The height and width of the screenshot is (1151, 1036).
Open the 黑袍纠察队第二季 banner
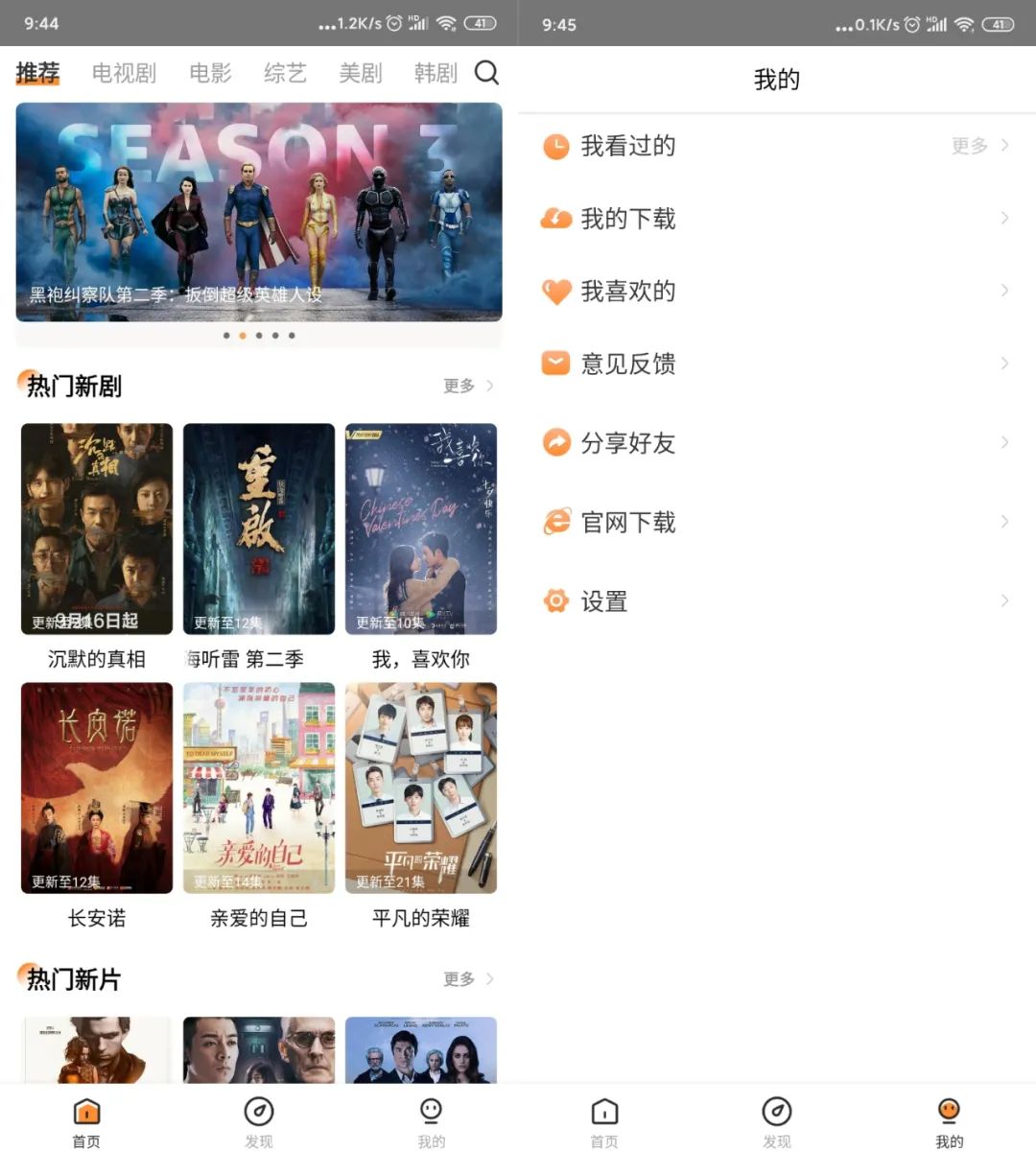coord(259,211)
